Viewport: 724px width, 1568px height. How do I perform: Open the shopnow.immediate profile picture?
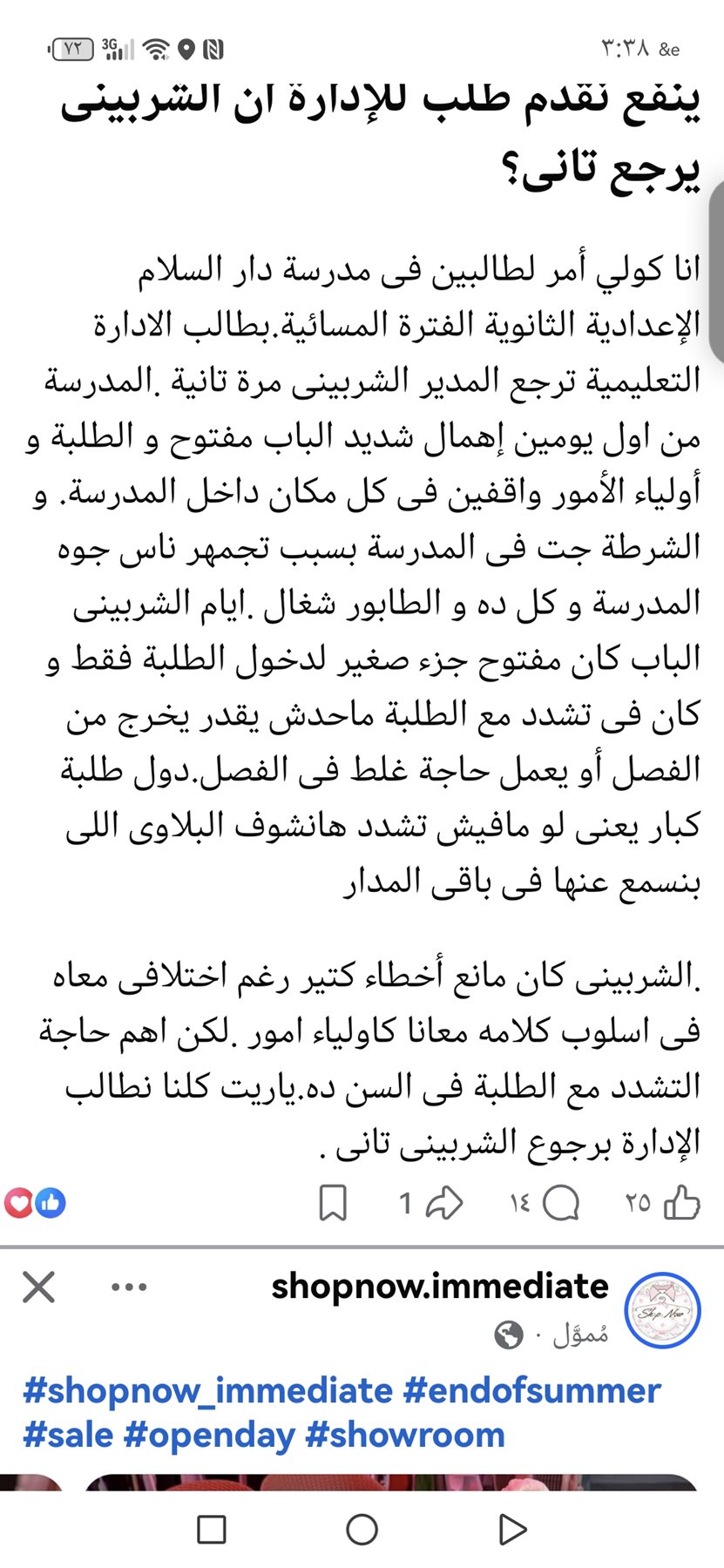[x=664, y=1308]
